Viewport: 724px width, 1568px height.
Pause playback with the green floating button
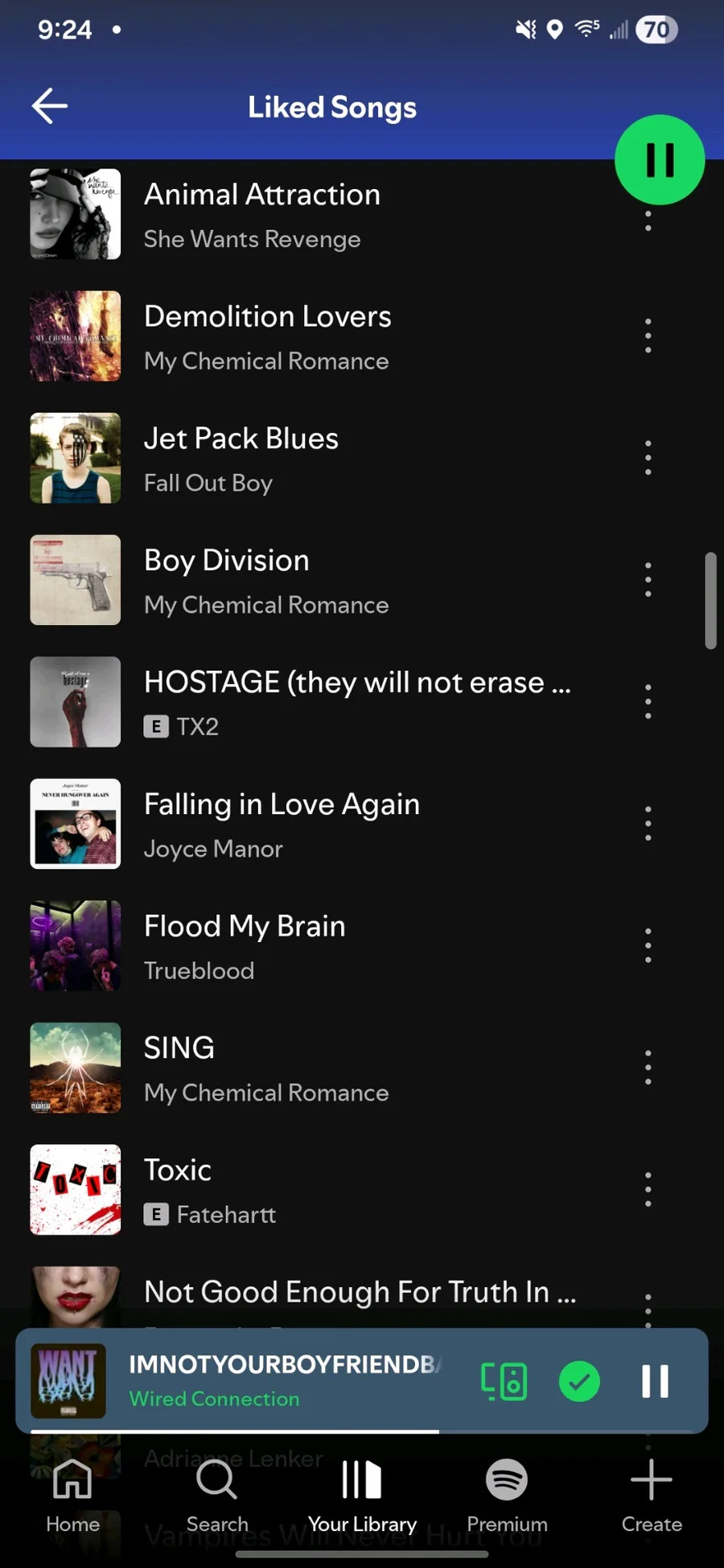tap(660, 160)
